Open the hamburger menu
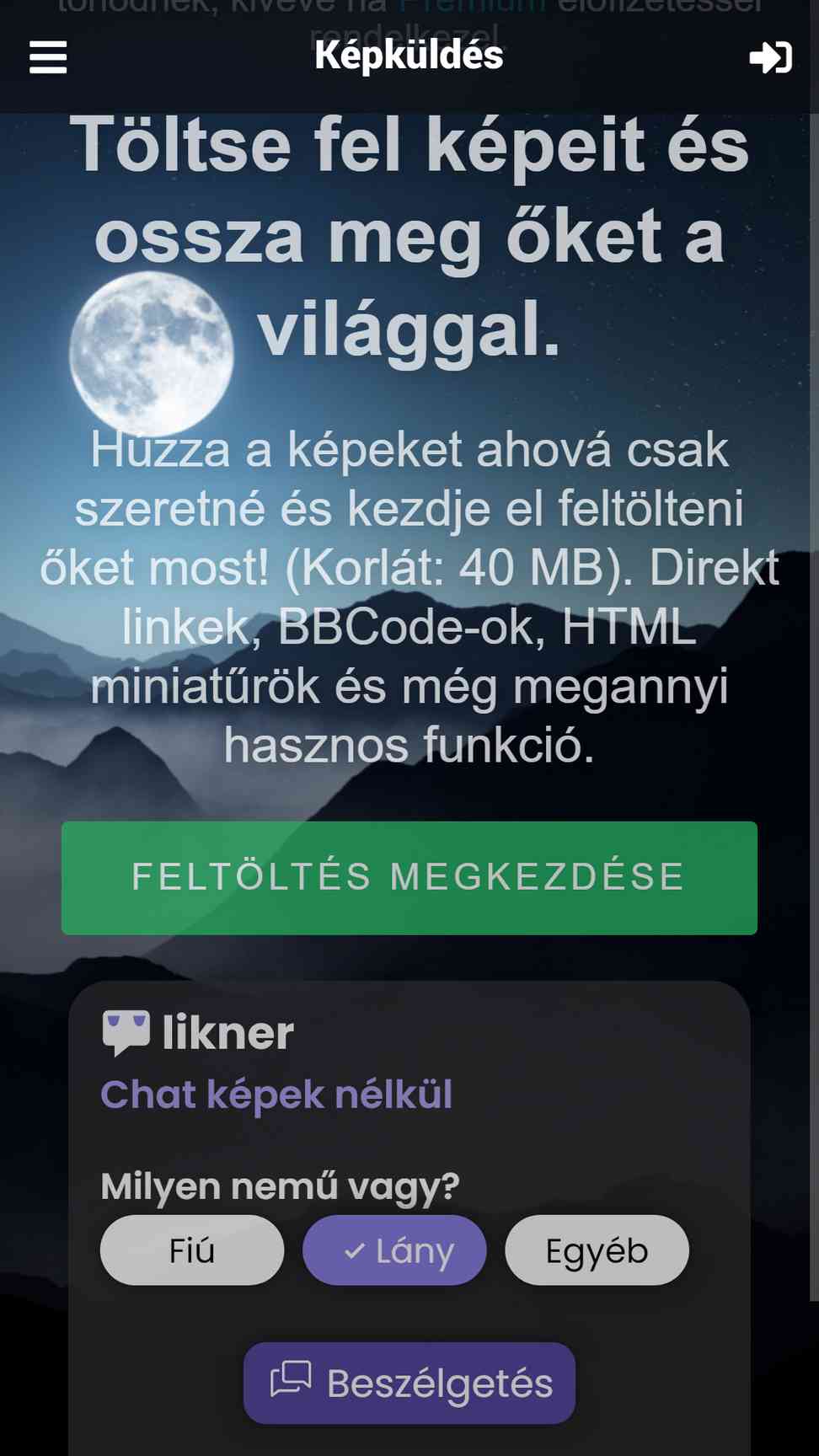The width and height of the screenshot is (819, 1456). pos(48,57)
